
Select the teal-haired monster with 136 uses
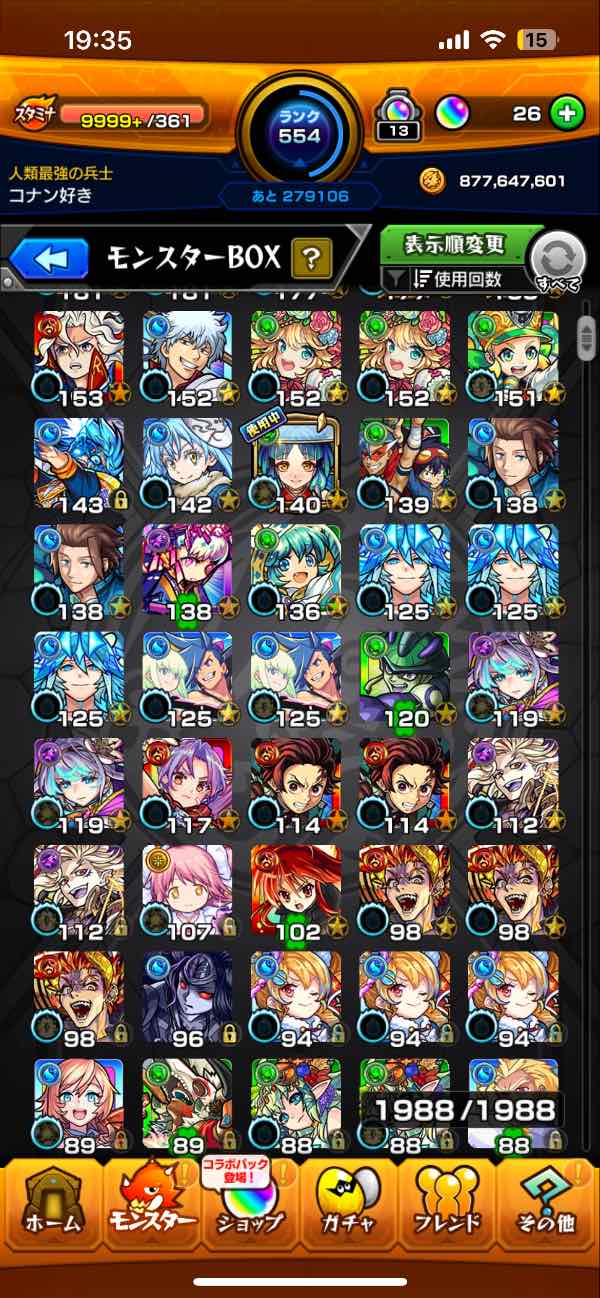[295, 571]
